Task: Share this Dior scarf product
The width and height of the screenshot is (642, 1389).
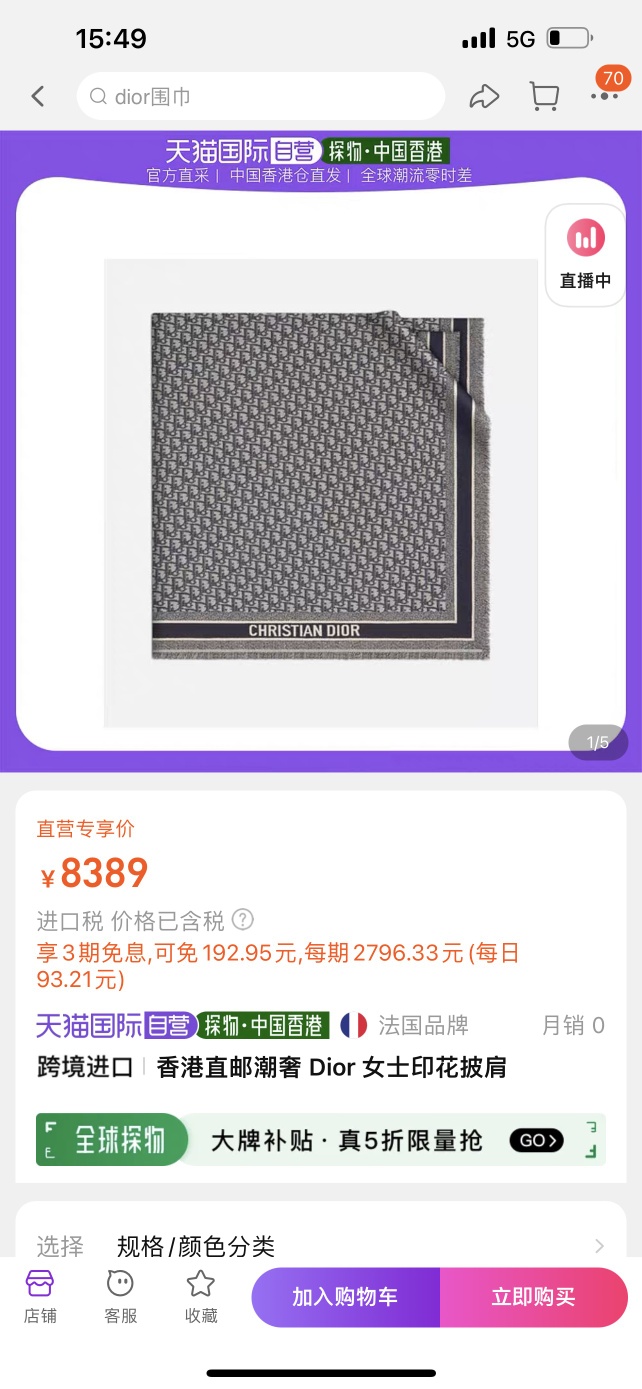Action: pyautogui.click(x=484, y=97)
